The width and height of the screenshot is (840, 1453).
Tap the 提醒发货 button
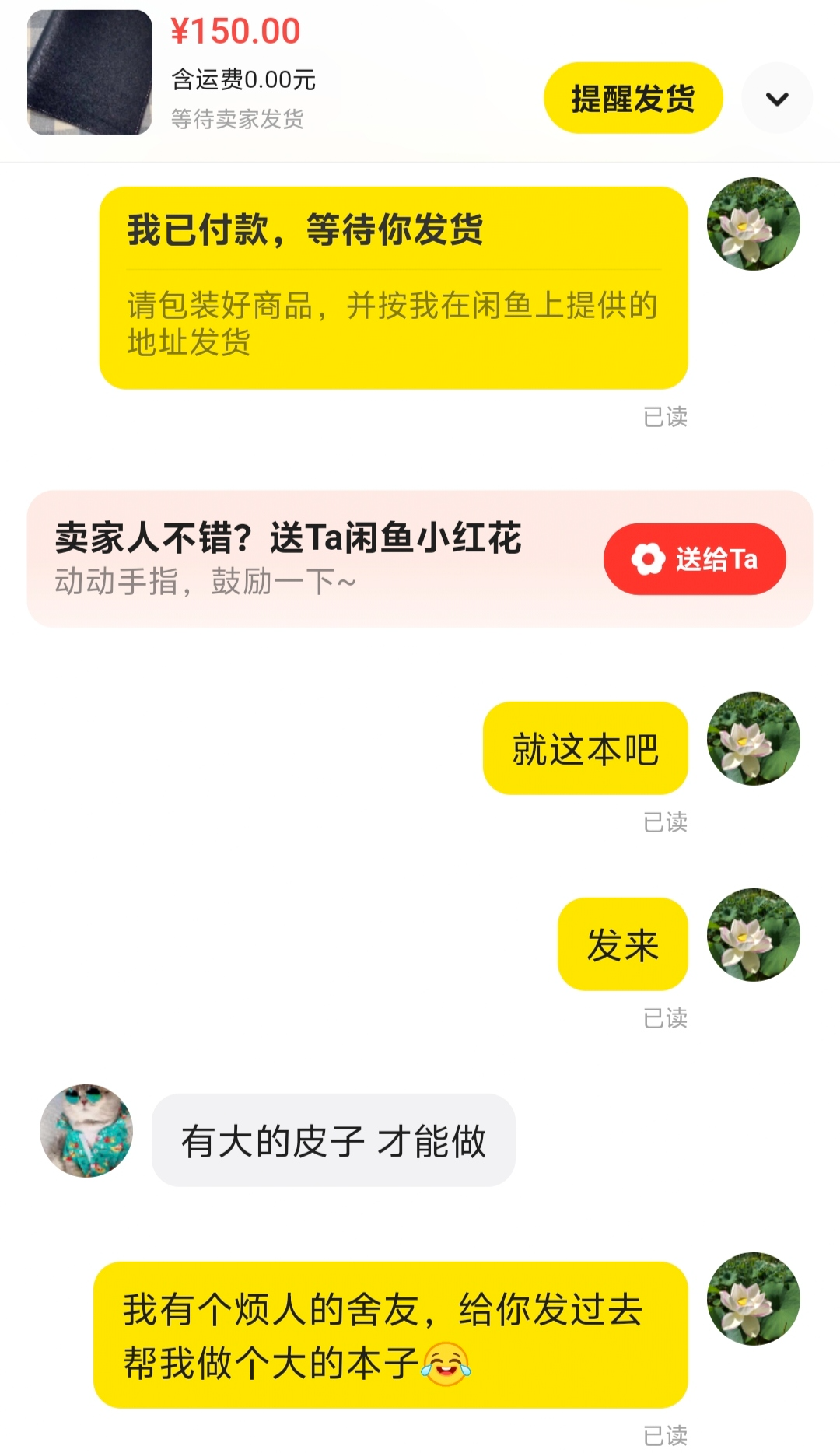[x=633, y=98]
